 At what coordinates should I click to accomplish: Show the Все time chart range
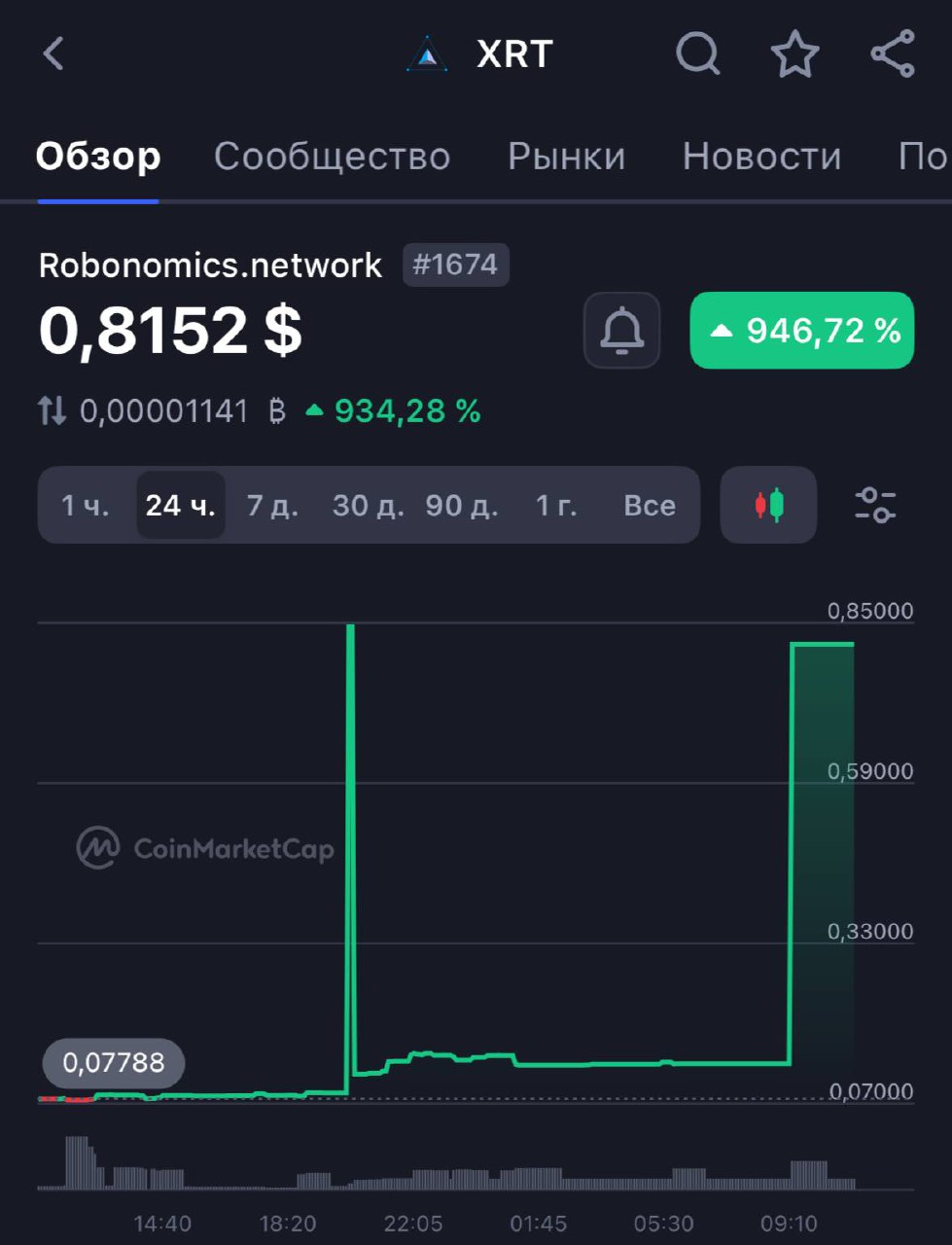click(x=649, y=506)
